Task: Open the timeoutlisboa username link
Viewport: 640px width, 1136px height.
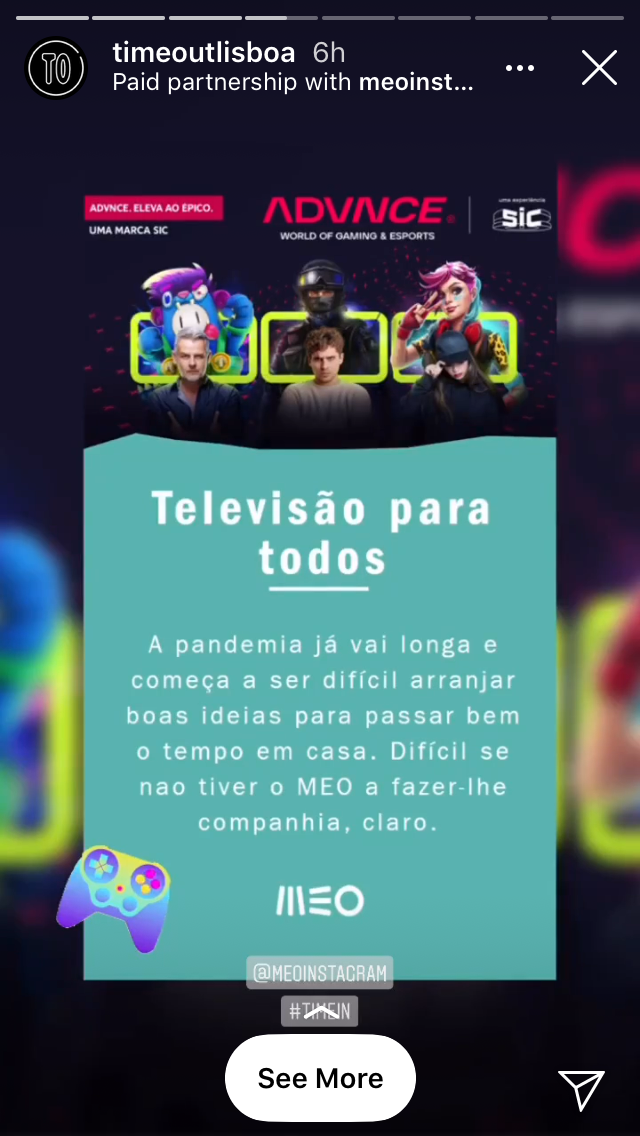Action: 203,53
